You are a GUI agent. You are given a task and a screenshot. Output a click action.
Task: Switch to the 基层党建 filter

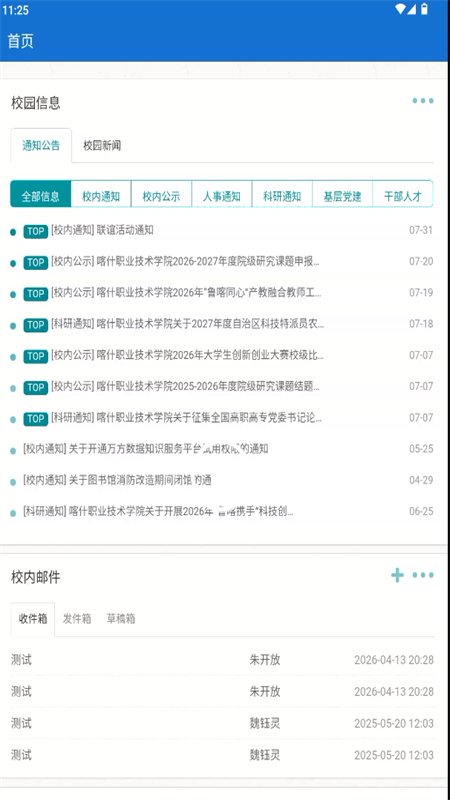(x=342, y=196)
